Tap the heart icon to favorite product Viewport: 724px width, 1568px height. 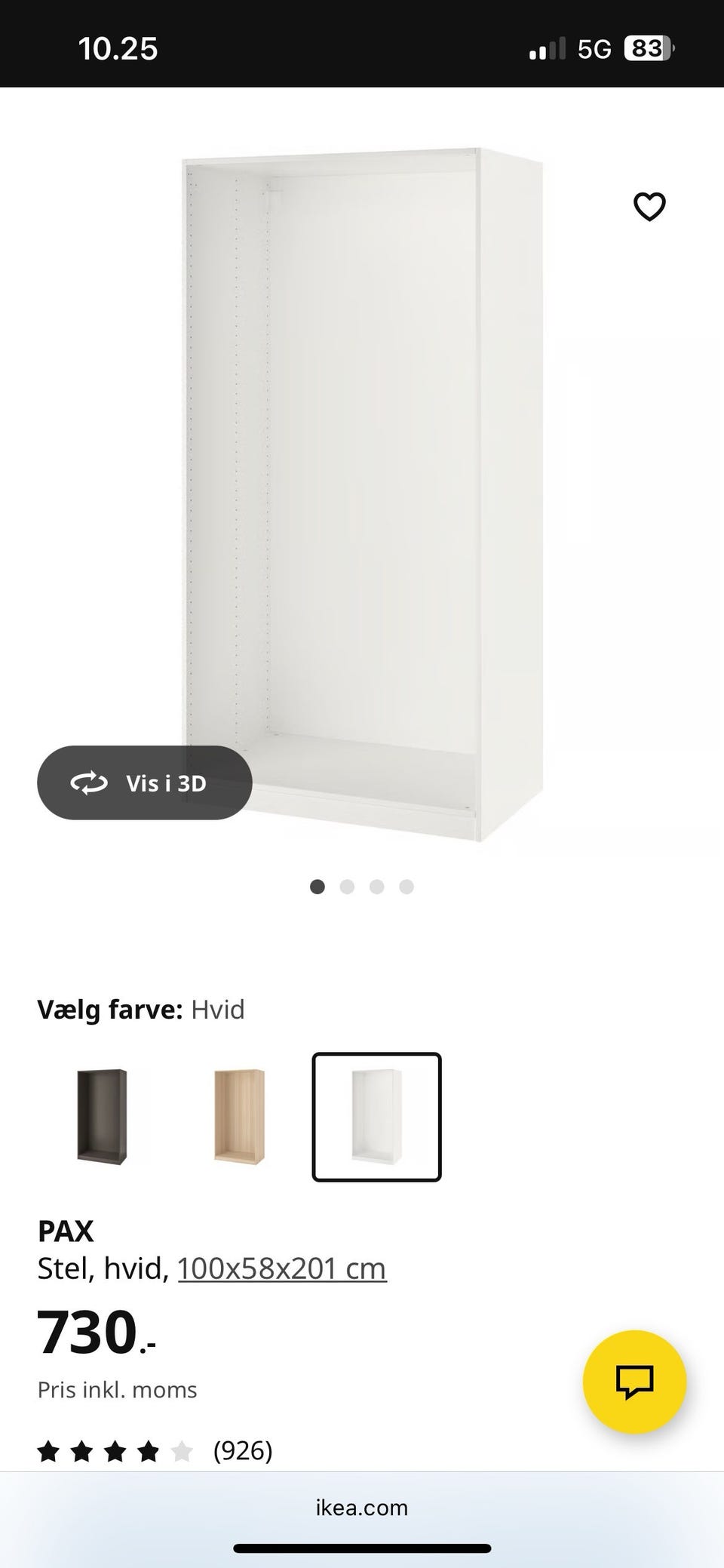tap(649, 206)
